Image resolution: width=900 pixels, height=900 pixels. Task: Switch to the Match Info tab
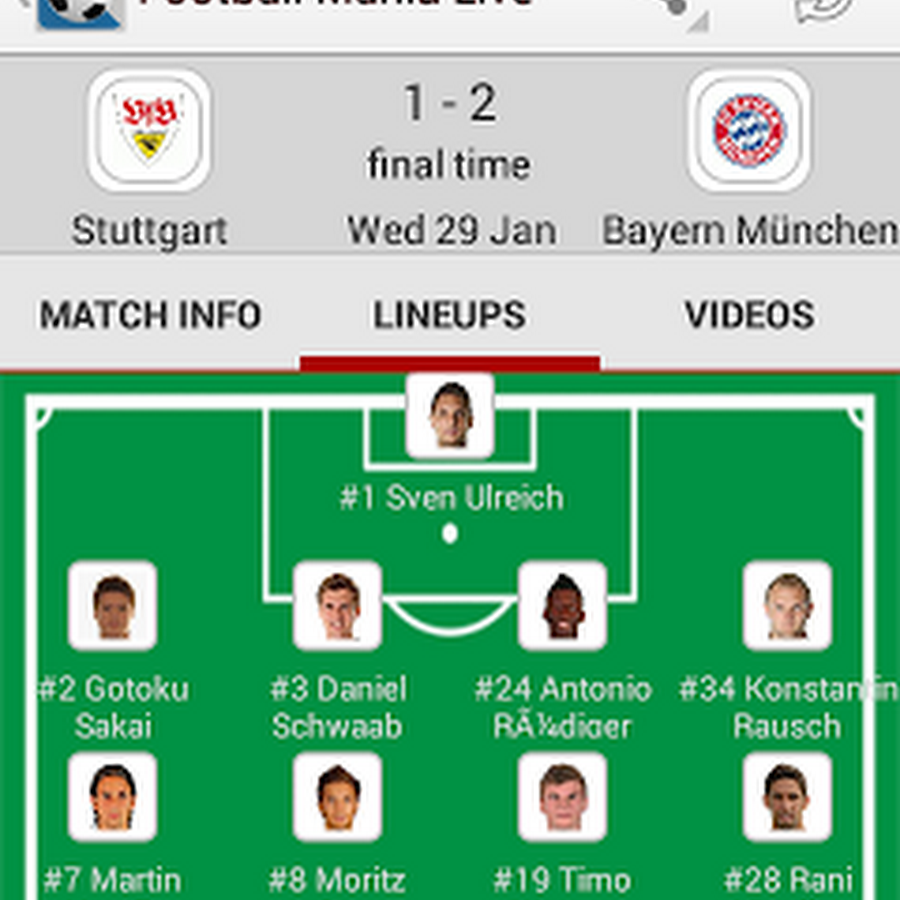pyautogui.click(x=150, y=315)
